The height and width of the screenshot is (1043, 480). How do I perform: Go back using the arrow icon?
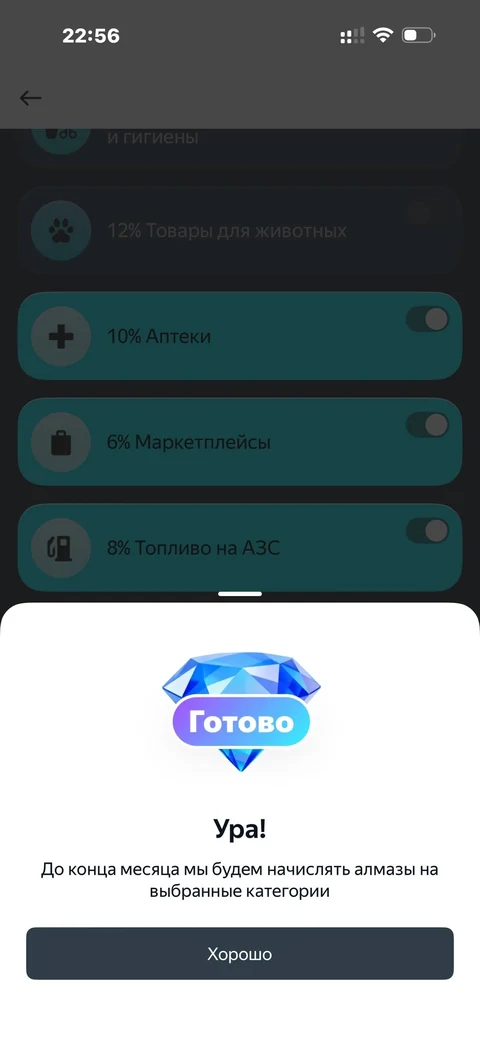31,98
